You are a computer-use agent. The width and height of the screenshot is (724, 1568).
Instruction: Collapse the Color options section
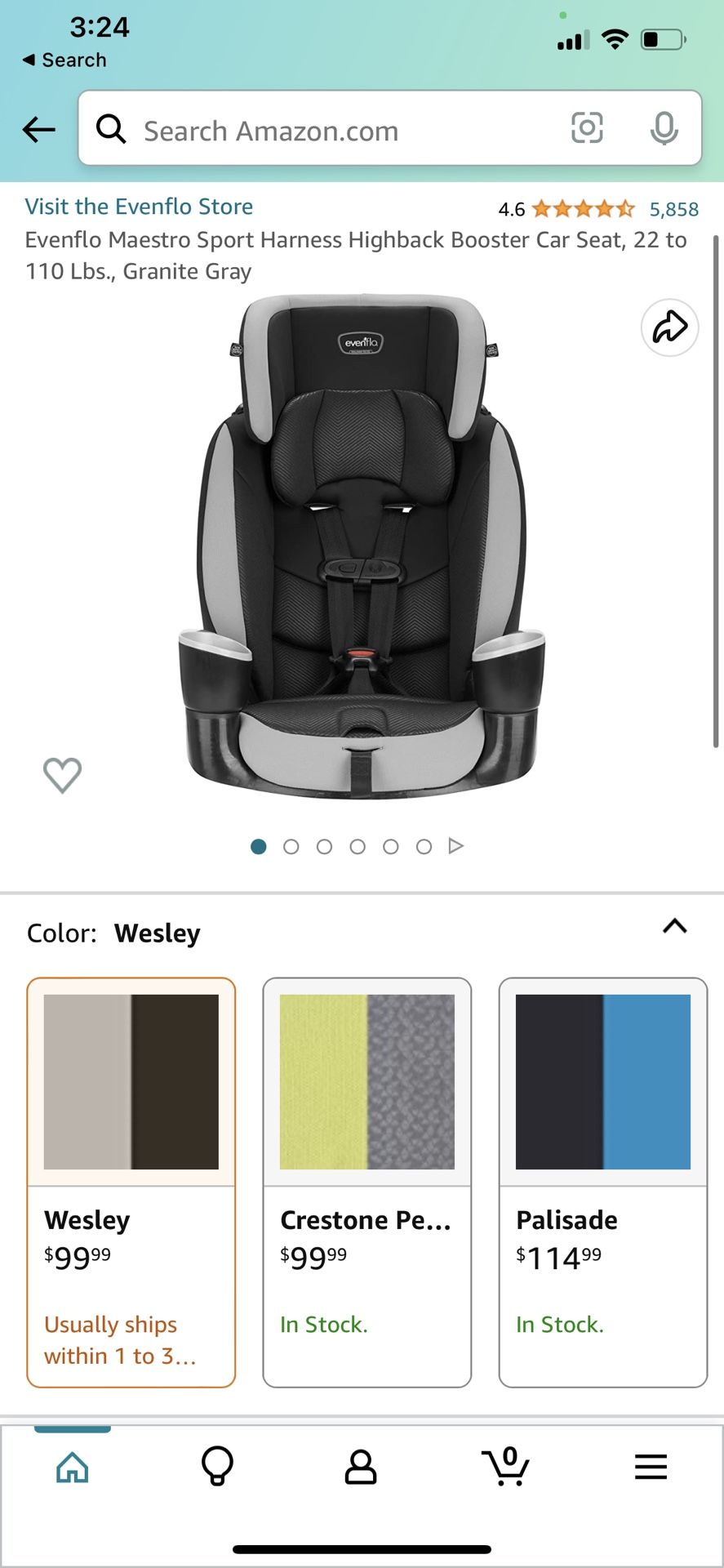point(674,926)
